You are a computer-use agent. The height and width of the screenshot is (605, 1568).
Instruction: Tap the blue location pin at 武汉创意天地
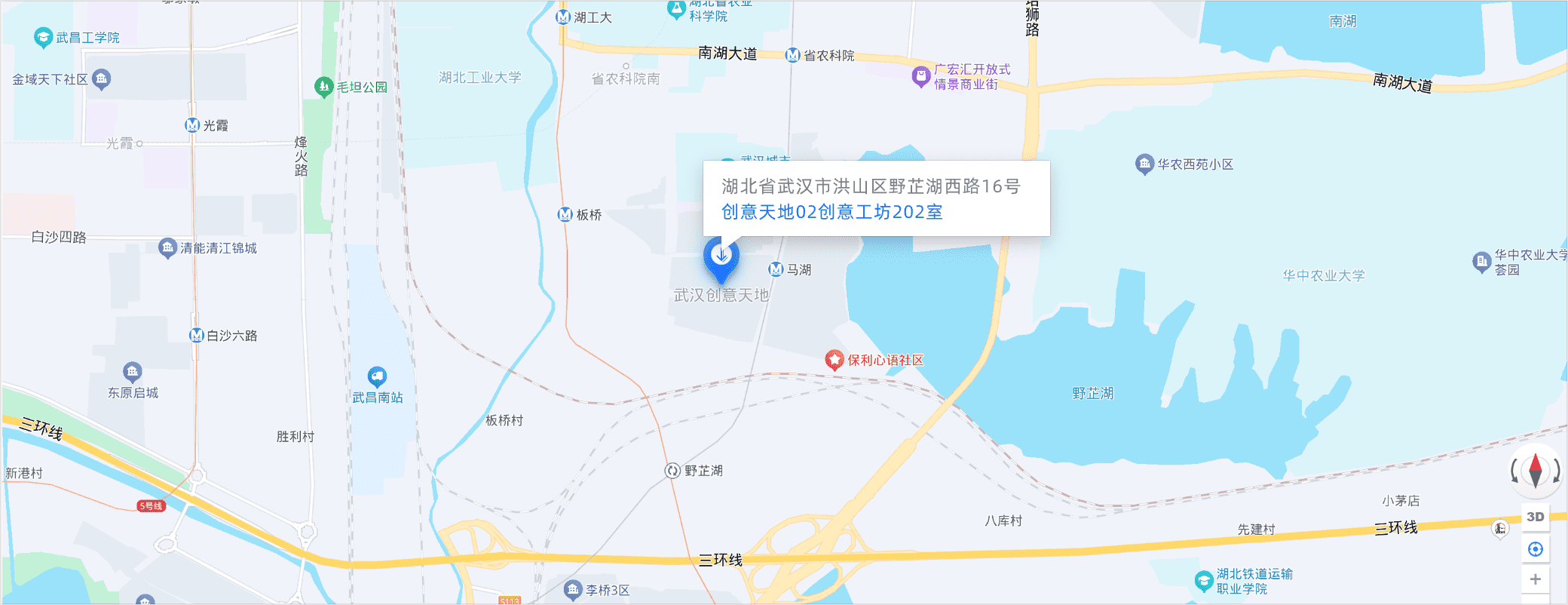(721, 256)
